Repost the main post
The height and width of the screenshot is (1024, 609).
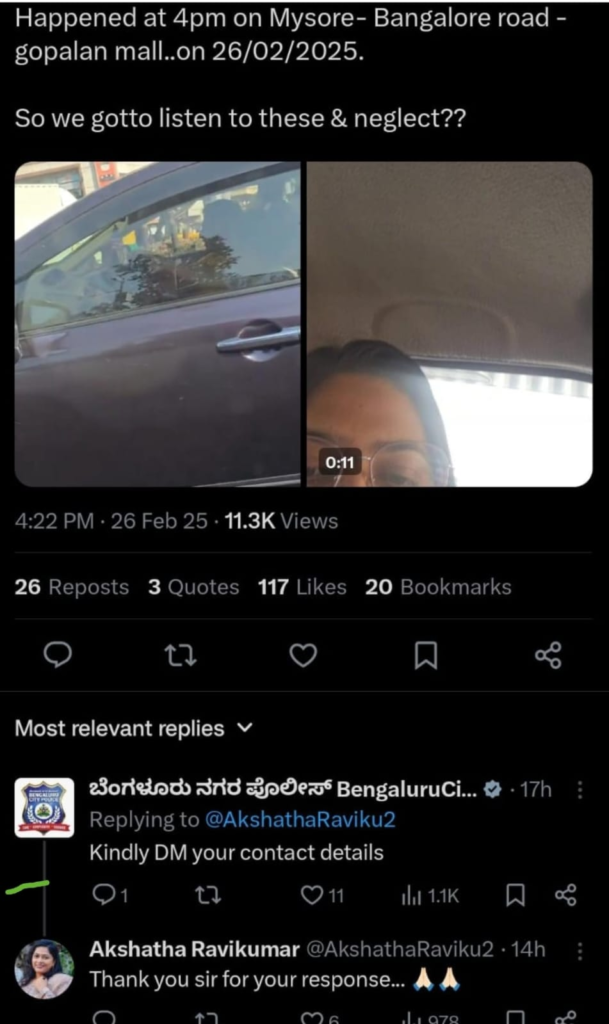180,655
